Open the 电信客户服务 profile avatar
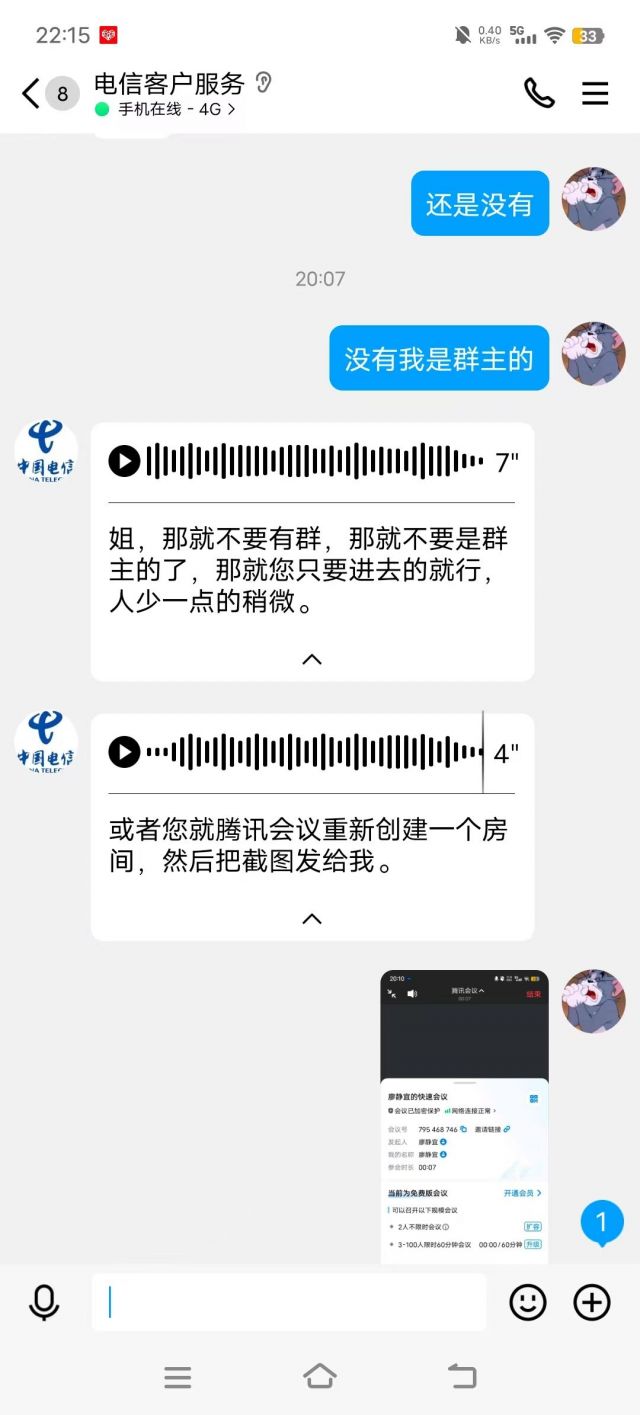This screenshot has width=640, height=1415. click(46, 452)
